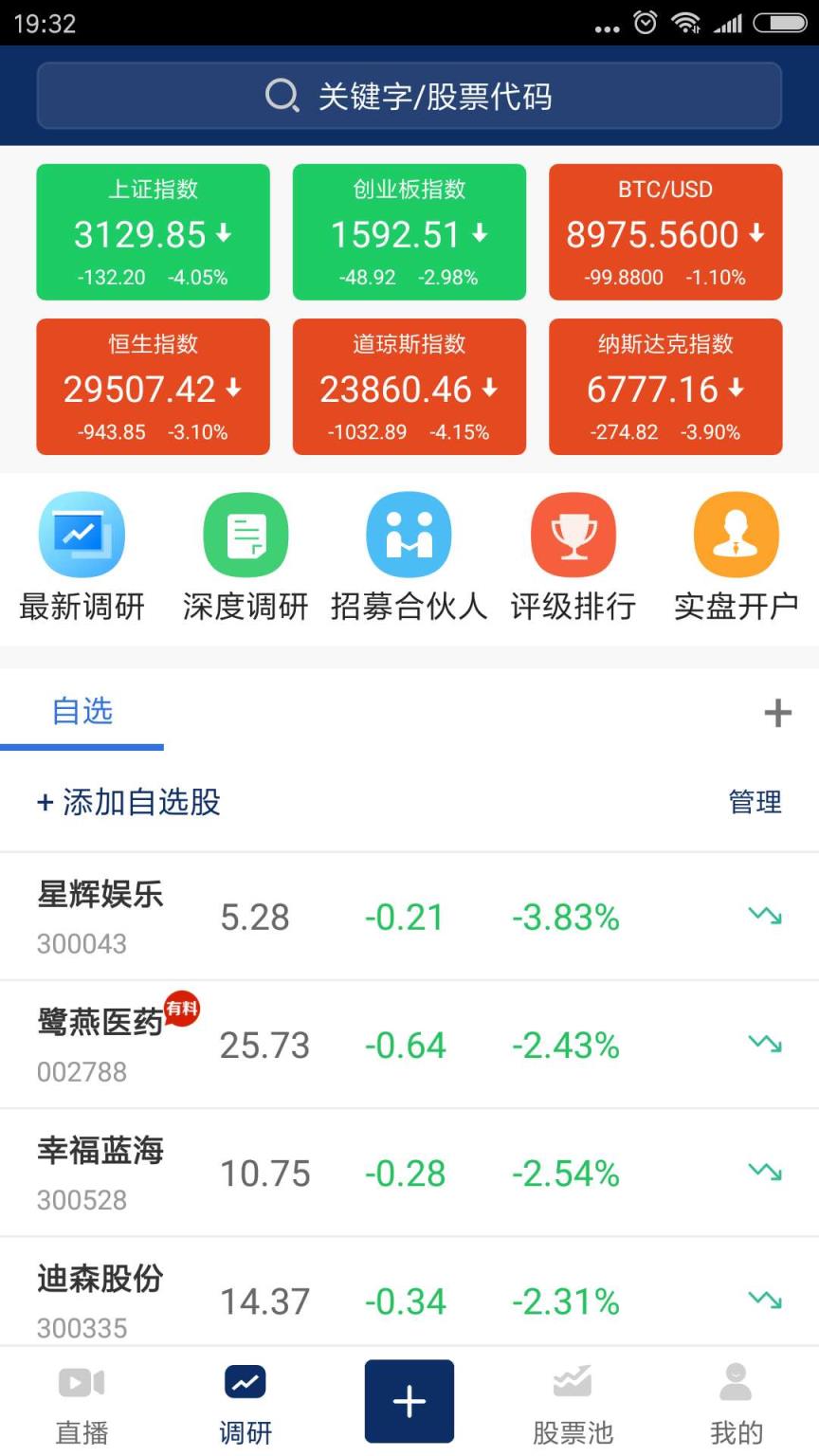View the 纳斯达克指数 index card
This screenshot has height=1456, width=819.
(665, 387)
